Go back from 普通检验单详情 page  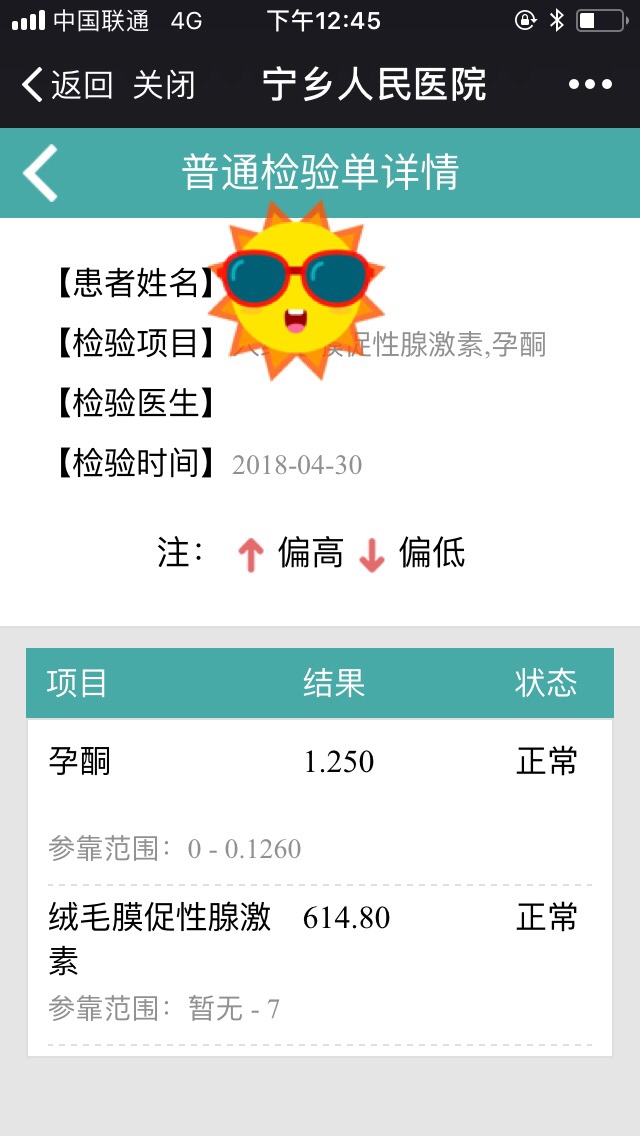point(40,173)
